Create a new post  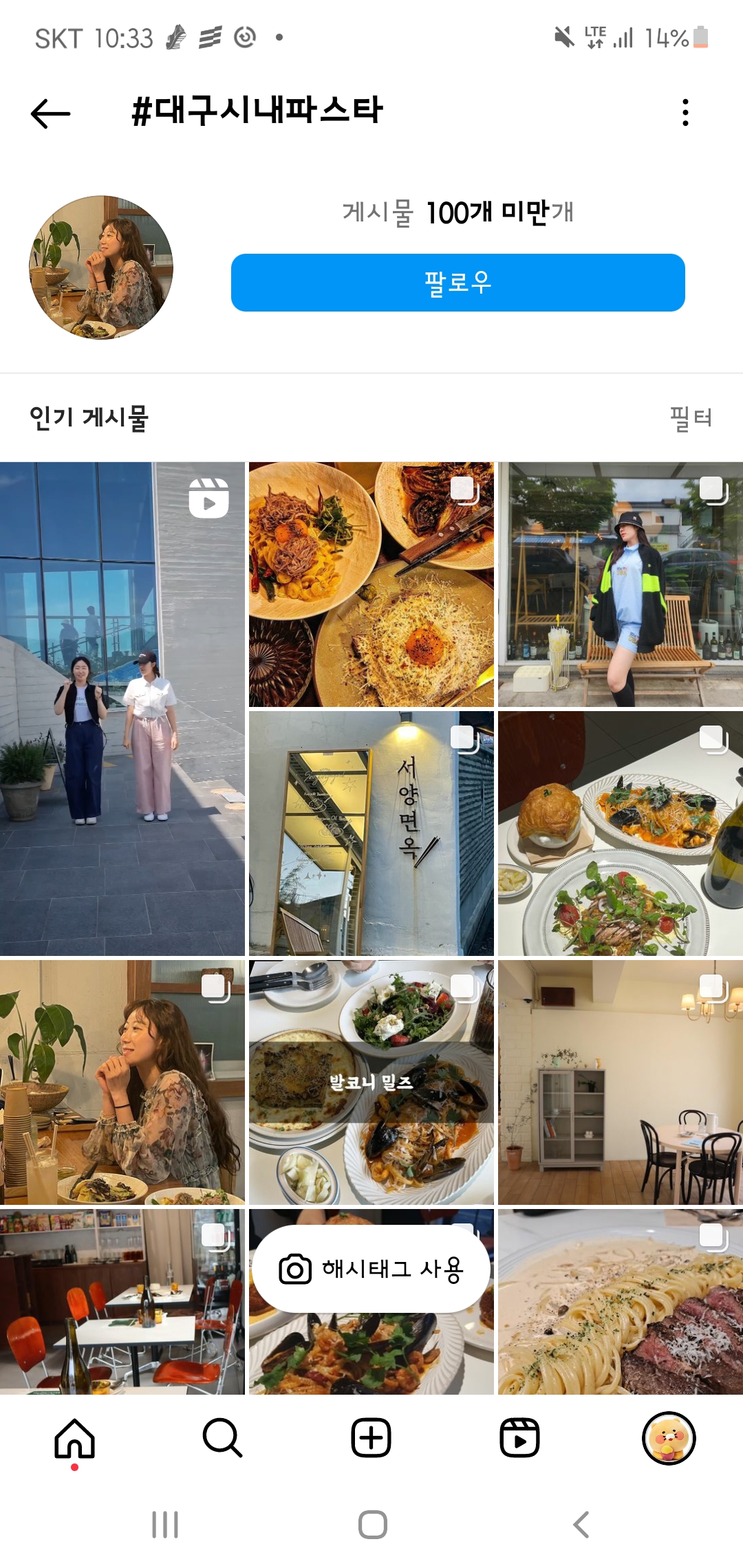[371, 1438]
